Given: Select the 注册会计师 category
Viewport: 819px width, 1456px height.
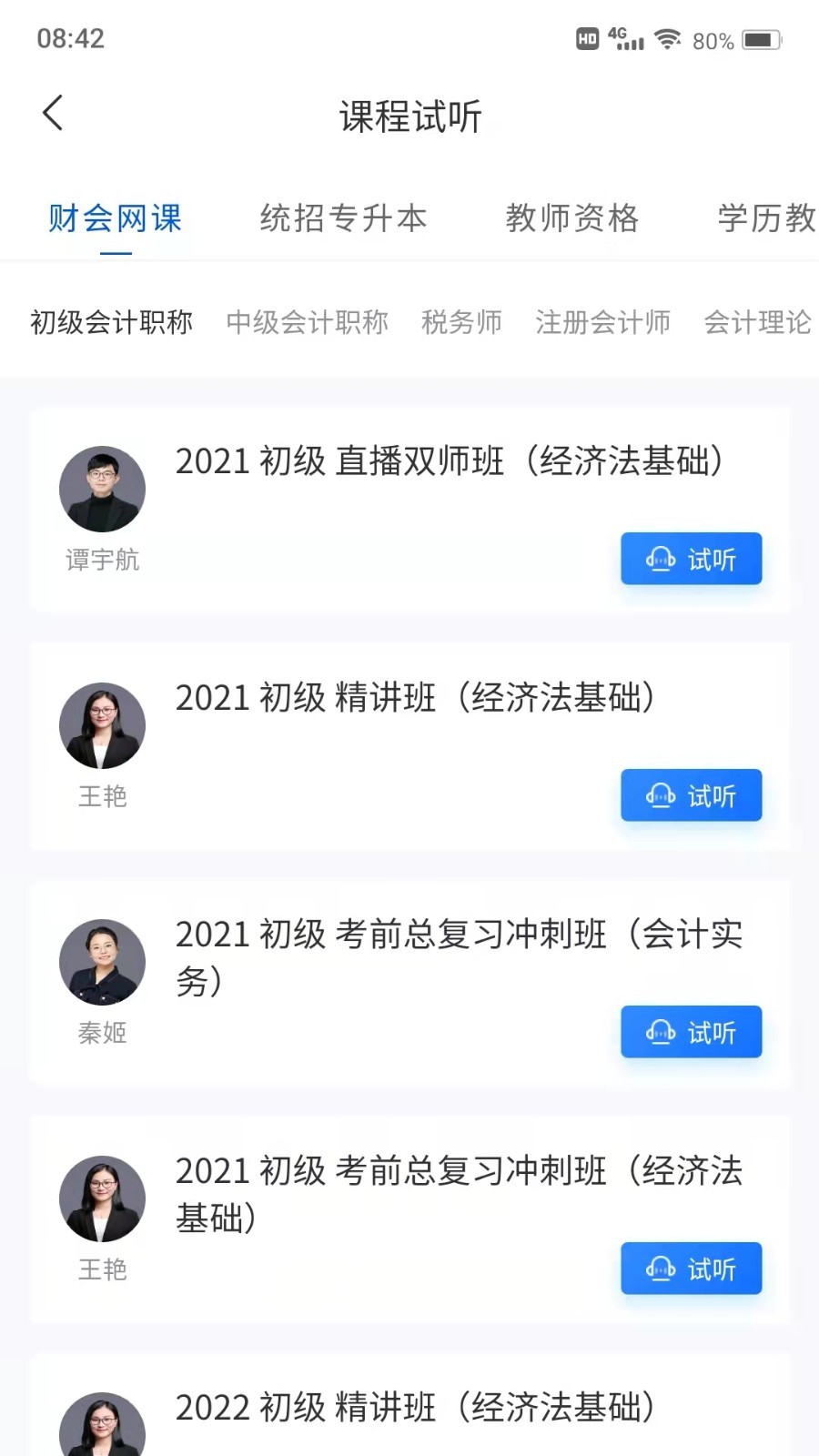Looking at the screenshot, I should [604, 323].
